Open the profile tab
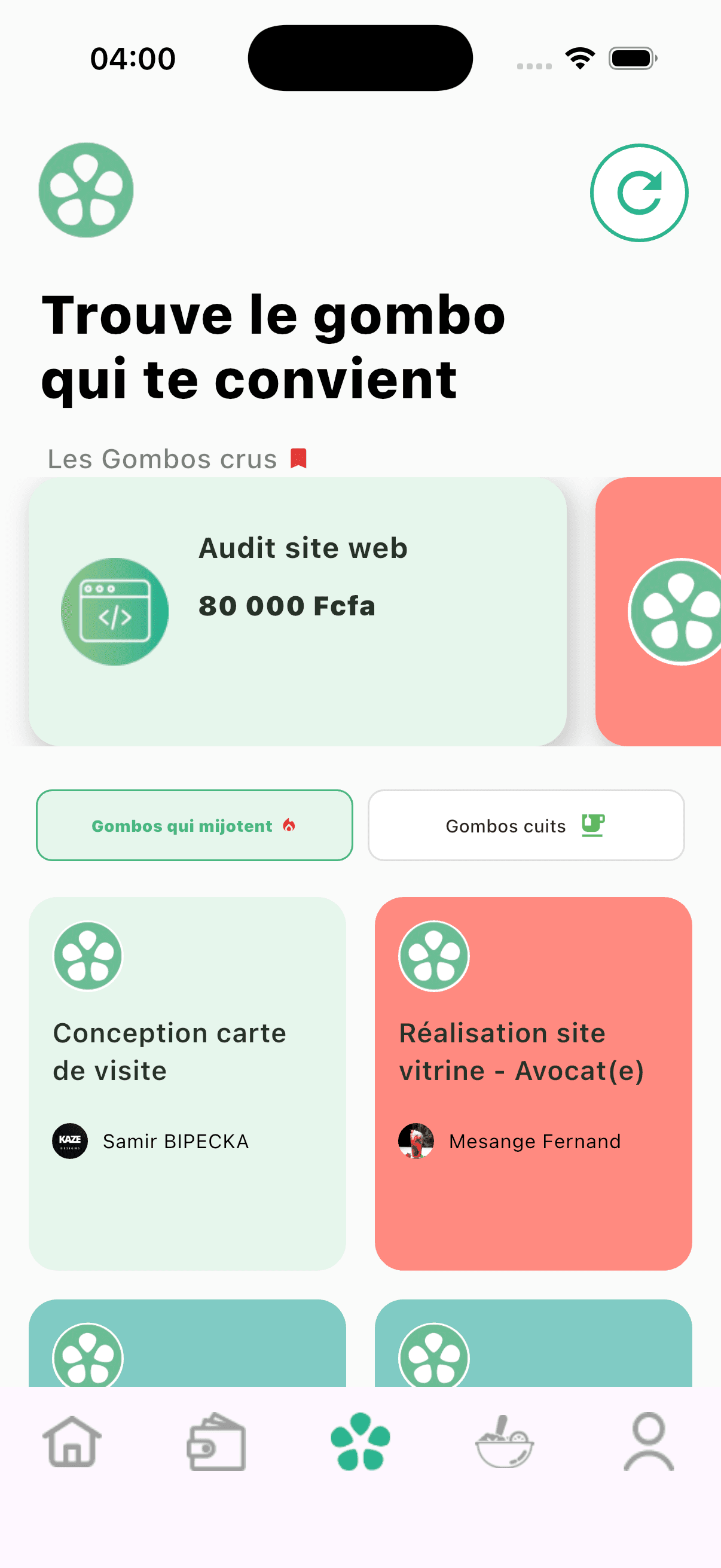Image resolution: width=721 pixels, height=1568 pixels. (x=649, y=1441)
